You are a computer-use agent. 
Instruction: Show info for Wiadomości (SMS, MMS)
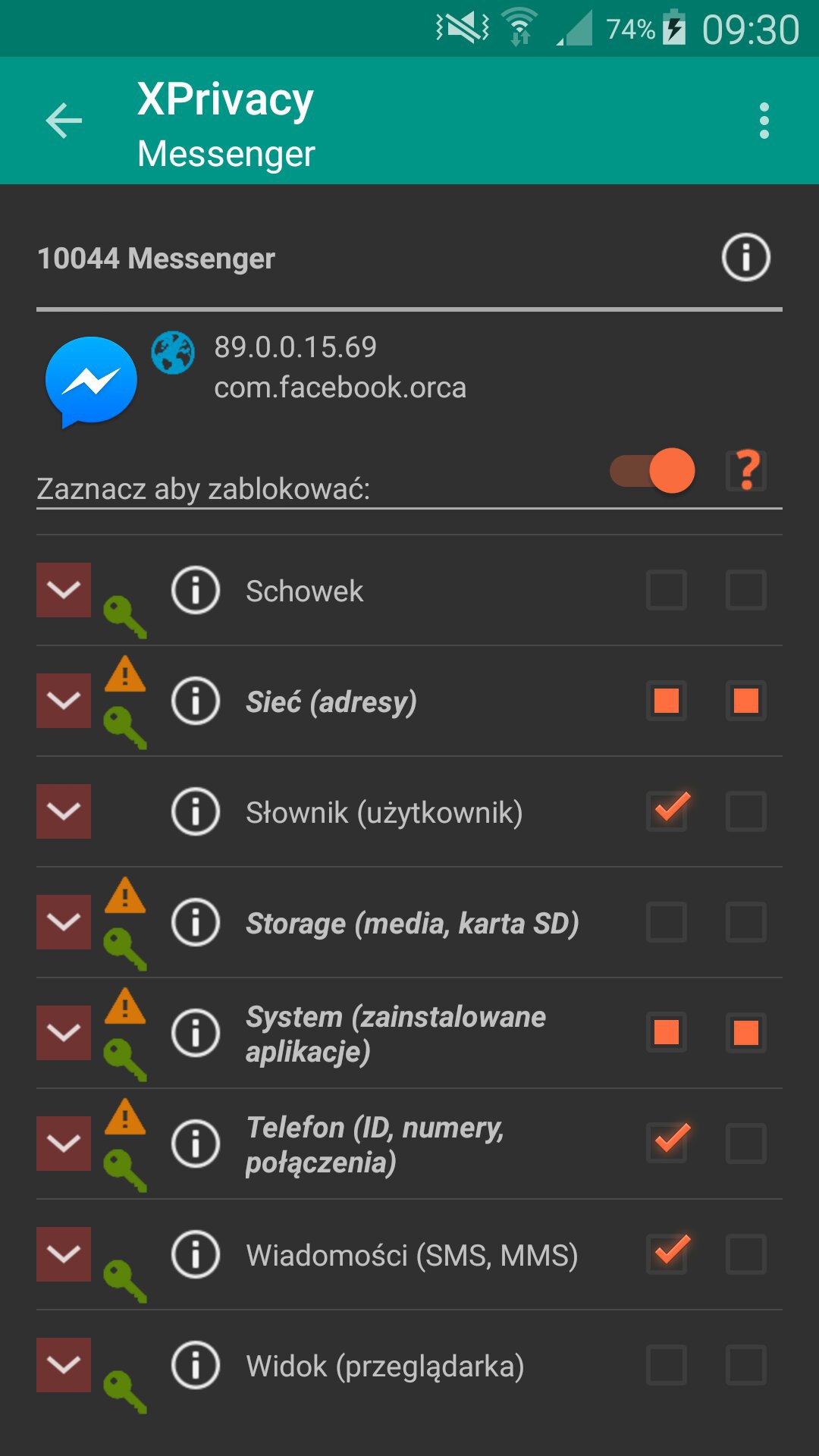(x=196, y=1254)
